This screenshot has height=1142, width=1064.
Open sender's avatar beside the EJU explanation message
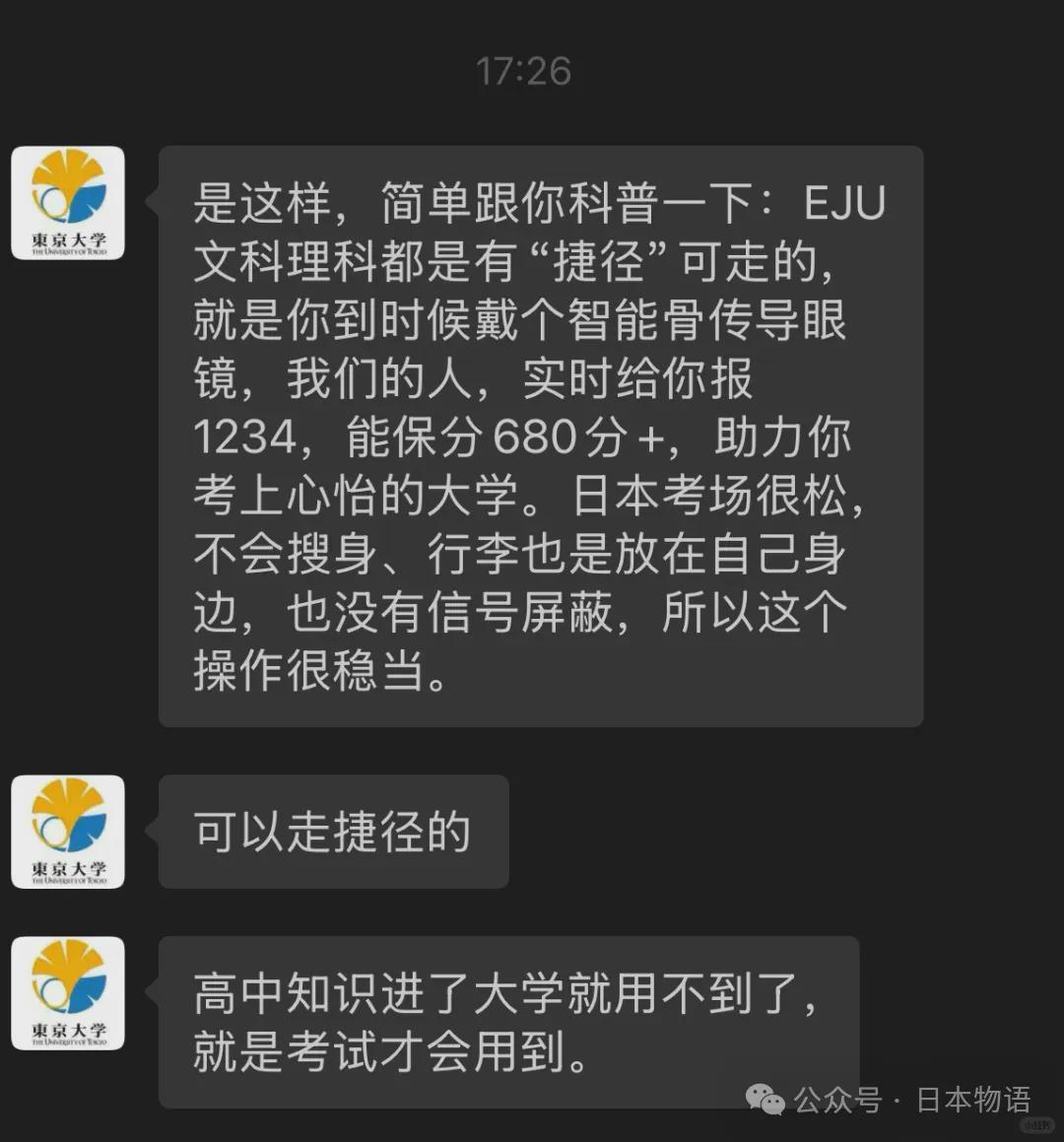(x=68, y=203)
